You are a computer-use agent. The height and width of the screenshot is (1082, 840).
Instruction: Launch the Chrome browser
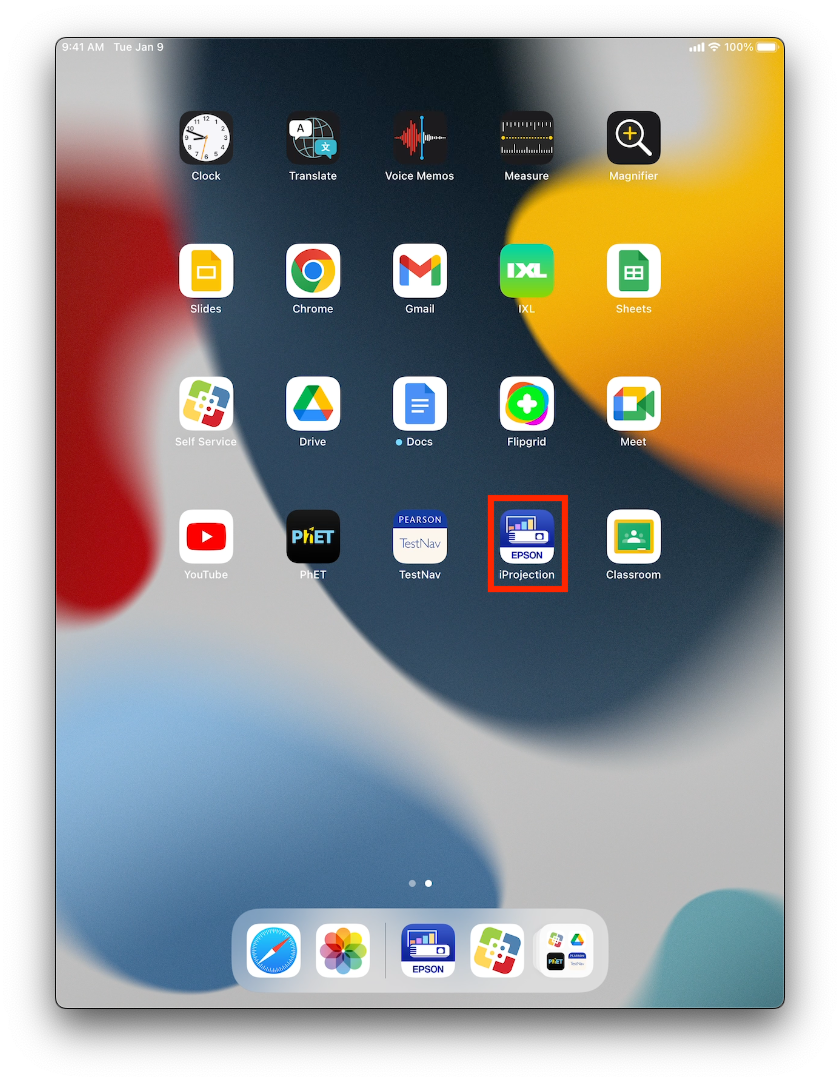tap(313, 271)
